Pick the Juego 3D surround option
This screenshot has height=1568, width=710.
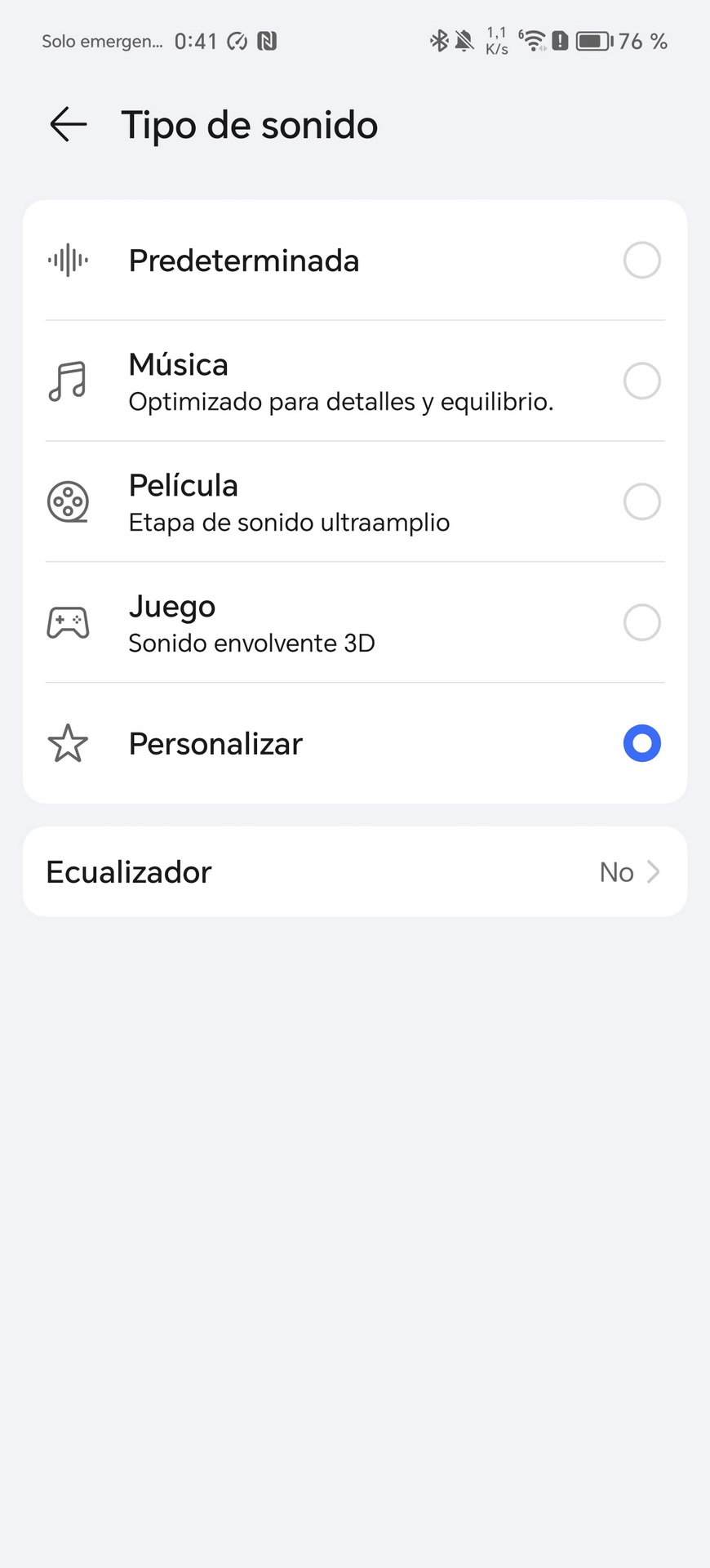pyautogui.click(x=355, y=623)
